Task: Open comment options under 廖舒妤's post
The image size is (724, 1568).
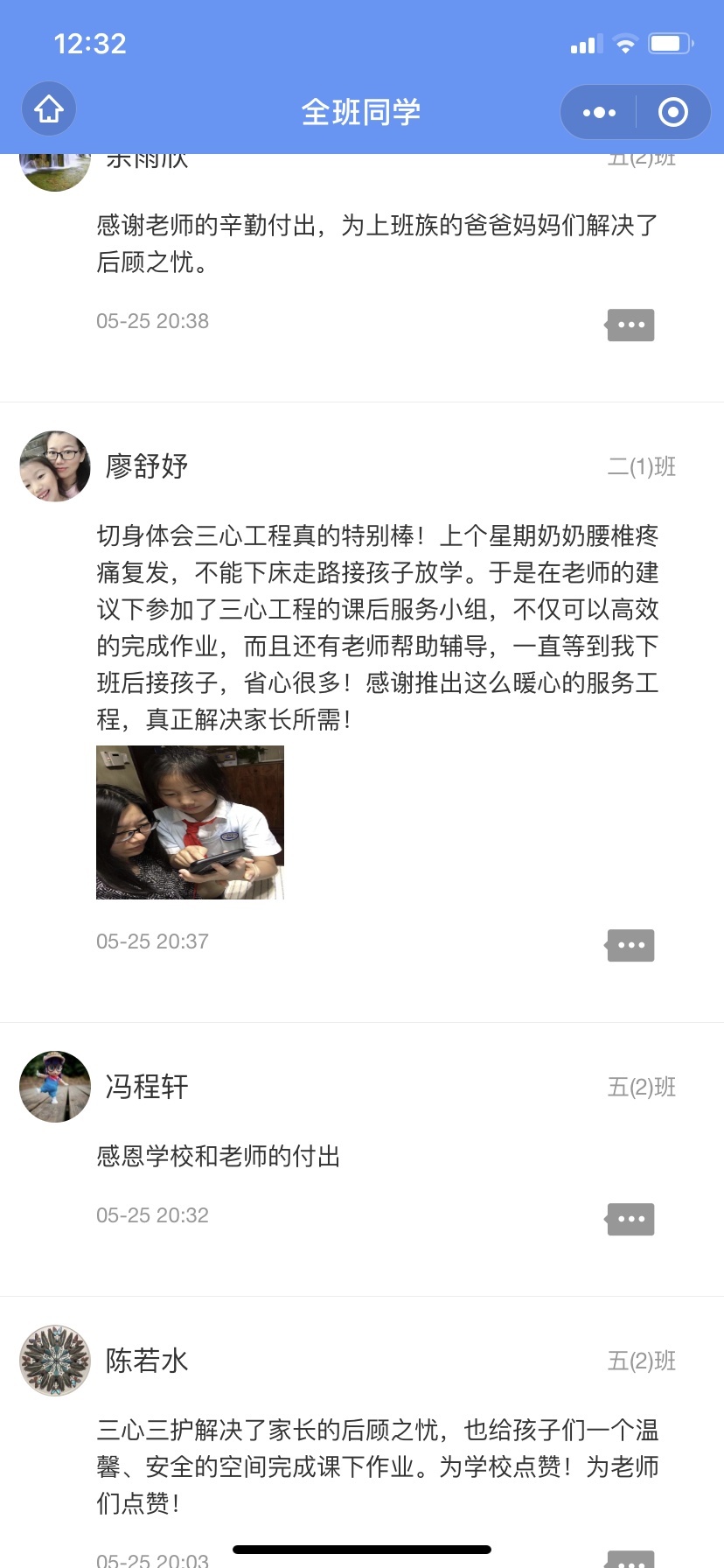Action: [630, 945]
